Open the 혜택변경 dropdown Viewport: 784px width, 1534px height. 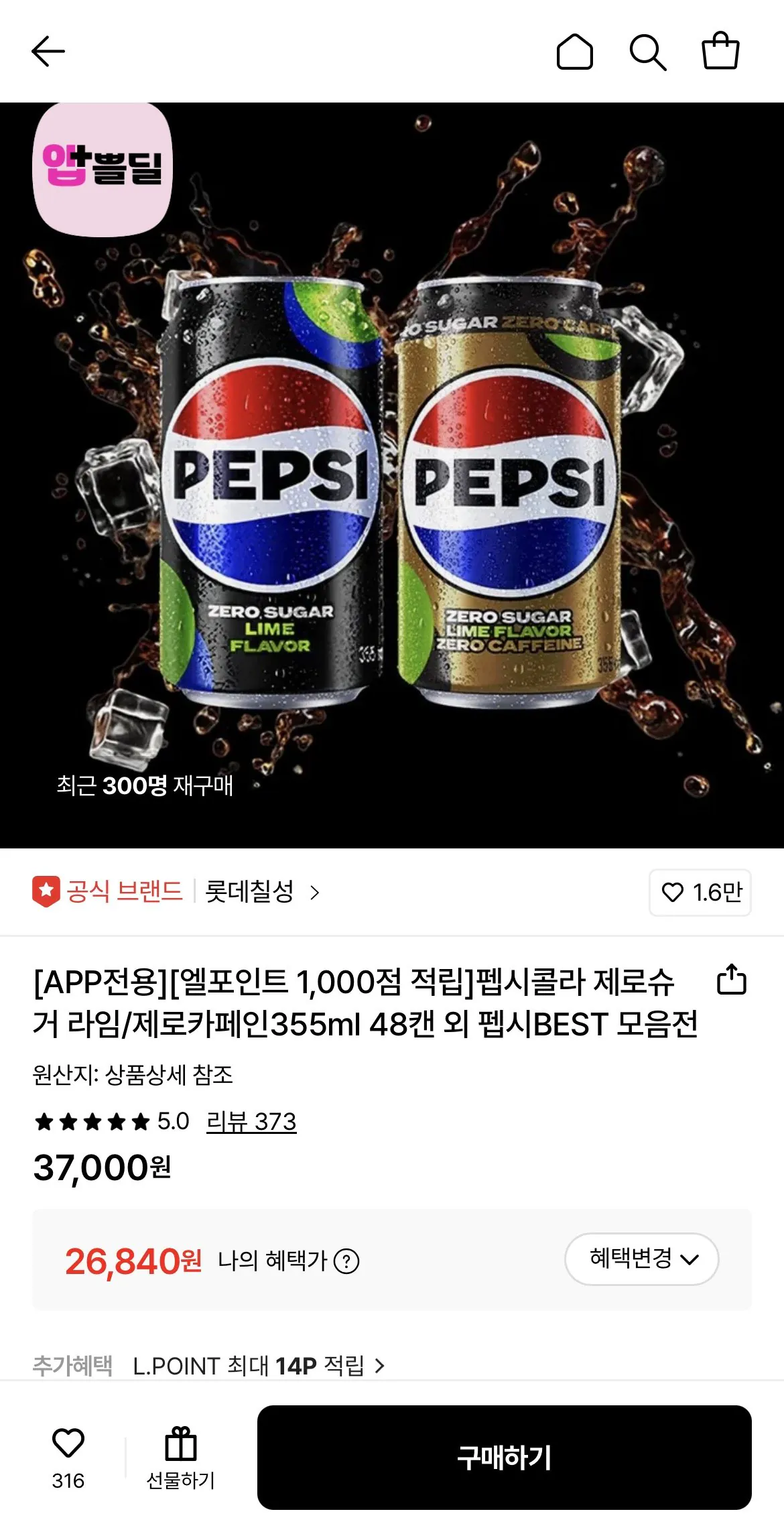pos(641,1259)
